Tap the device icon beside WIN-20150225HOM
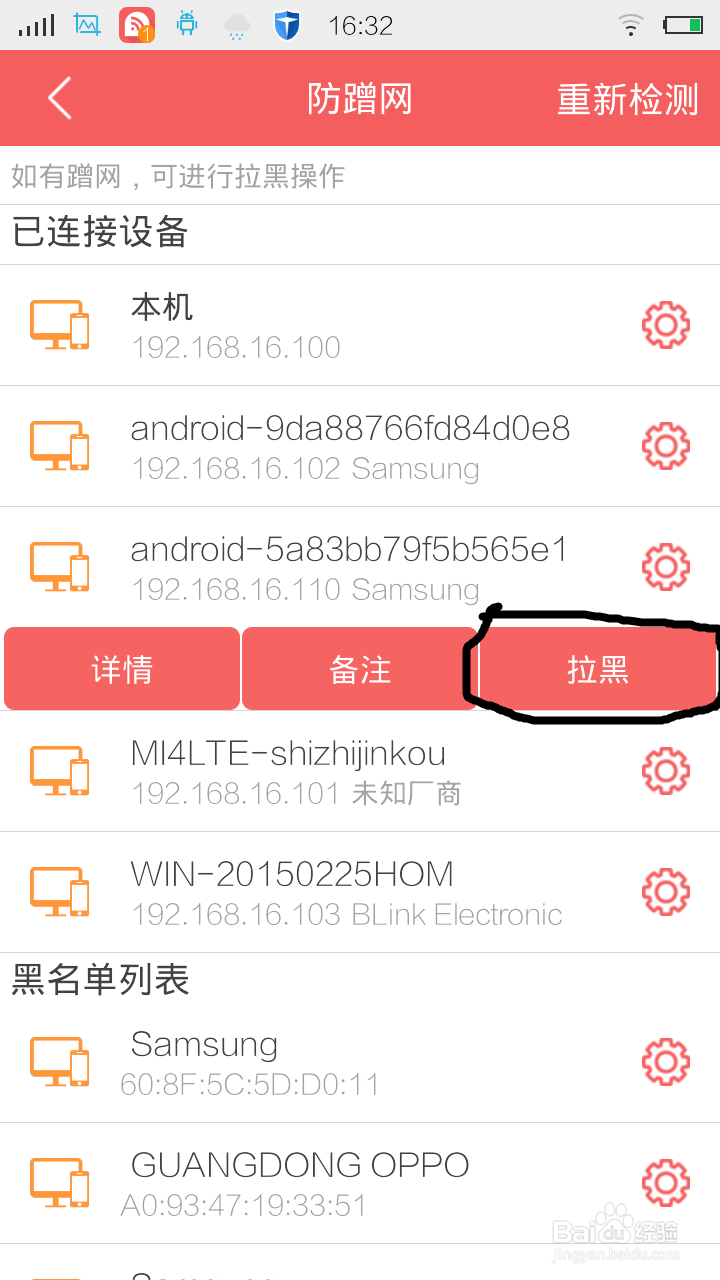 click(58, 891)
